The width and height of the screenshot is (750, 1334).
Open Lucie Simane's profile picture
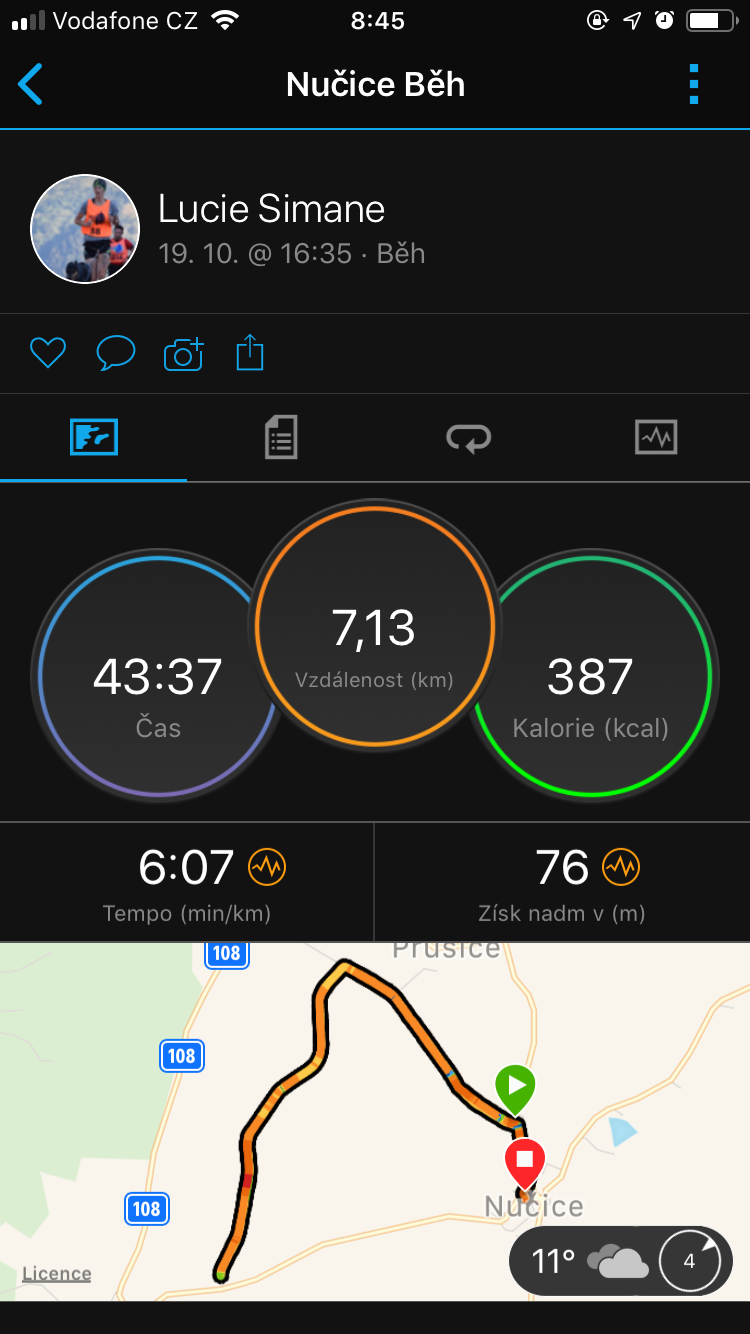(x=85, y=229)
